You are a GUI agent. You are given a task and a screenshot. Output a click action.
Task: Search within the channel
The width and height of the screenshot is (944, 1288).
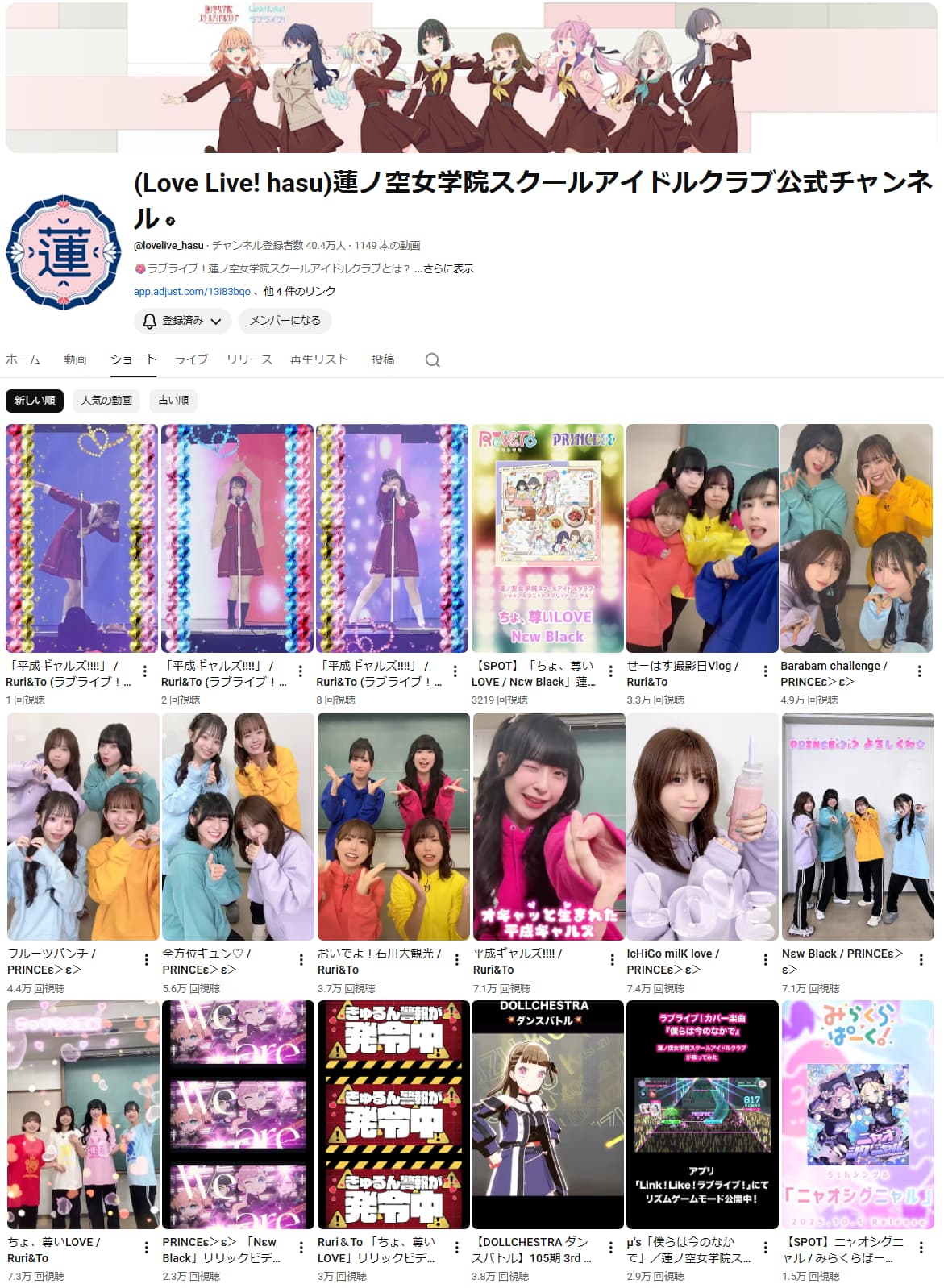[432, 360]
